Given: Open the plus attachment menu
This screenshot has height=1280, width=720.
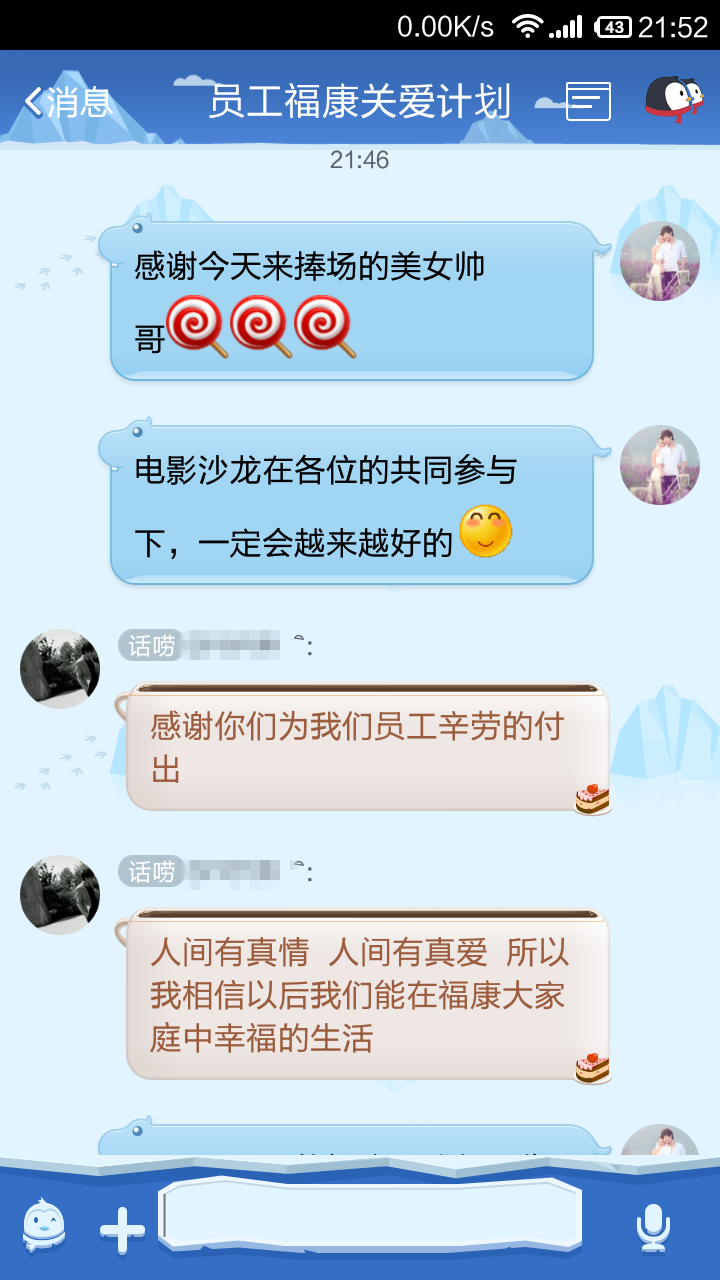Looking at the screenshot, I should coord(122,1229).
